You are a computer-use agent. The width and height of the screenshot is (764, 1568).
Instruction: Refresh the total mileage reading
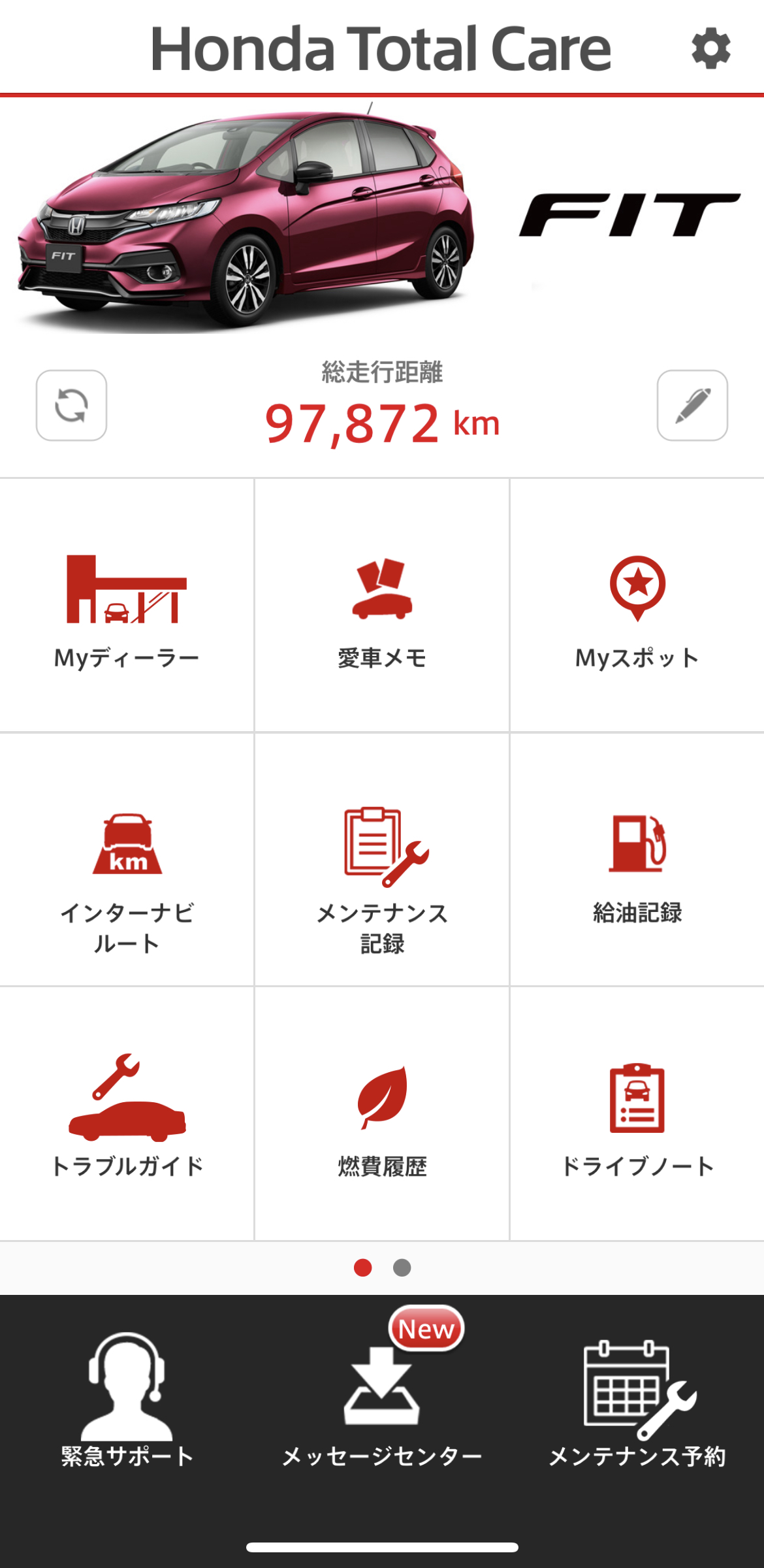[x=71, y=406]
